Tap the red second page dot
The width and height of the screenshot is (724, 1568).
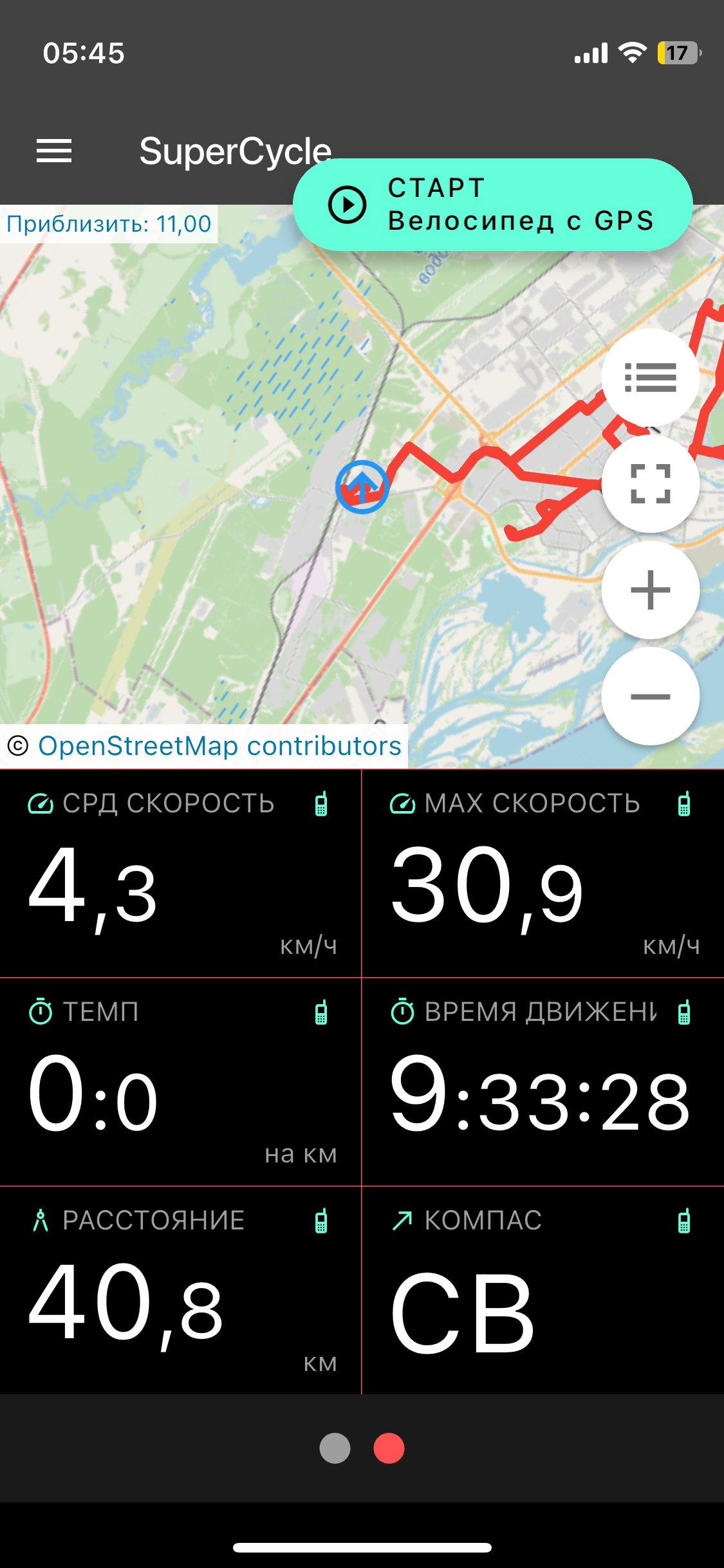click(x=389, y=1448)
